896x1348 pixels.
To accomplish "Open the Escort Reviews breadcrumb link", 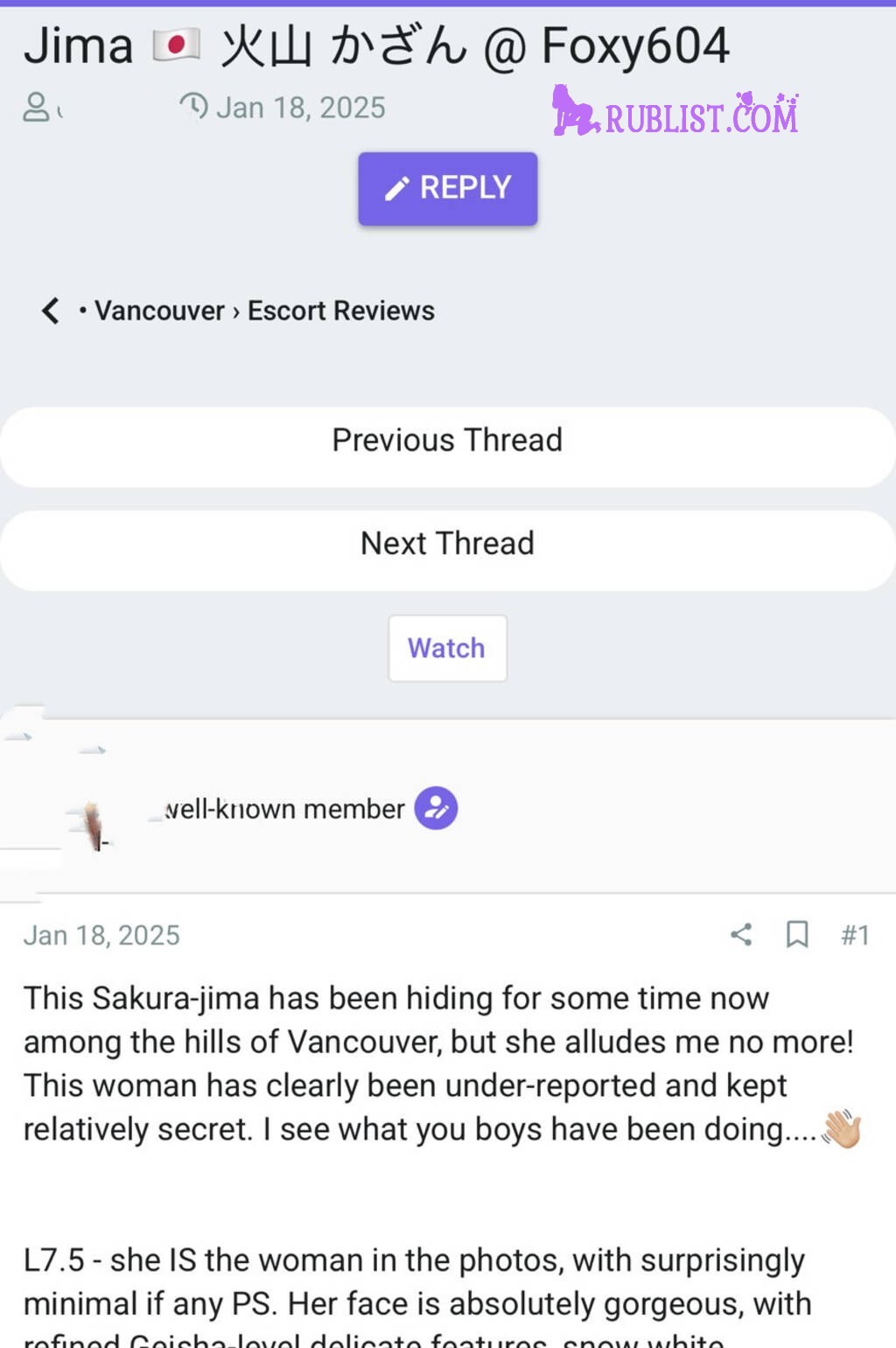I will [340, 311].
